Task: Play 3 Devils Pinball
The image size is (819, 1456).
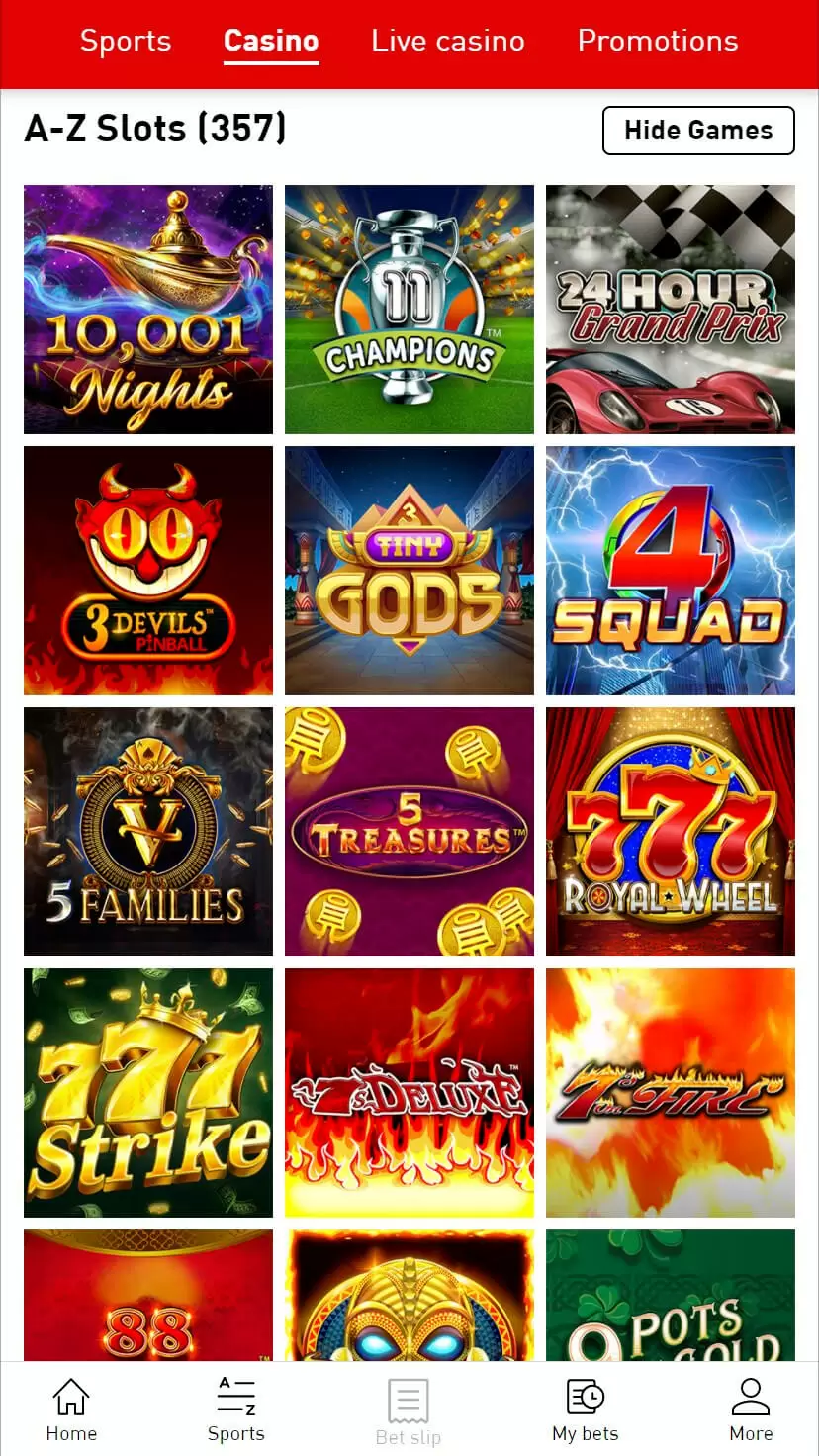Action: 148,571
